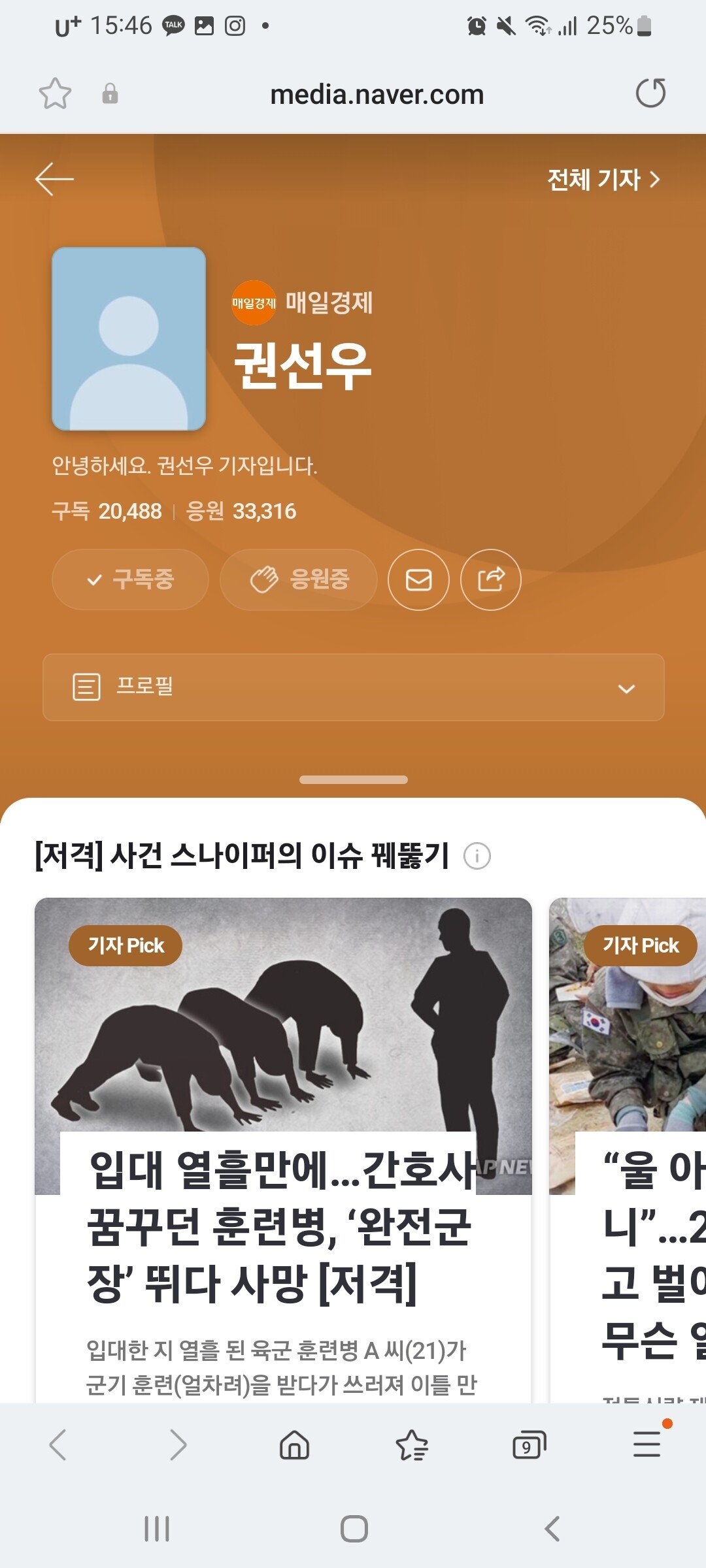Open recent apps from navigation bar
Viewport: 706px width, 1568px height.
(157, 1529)
